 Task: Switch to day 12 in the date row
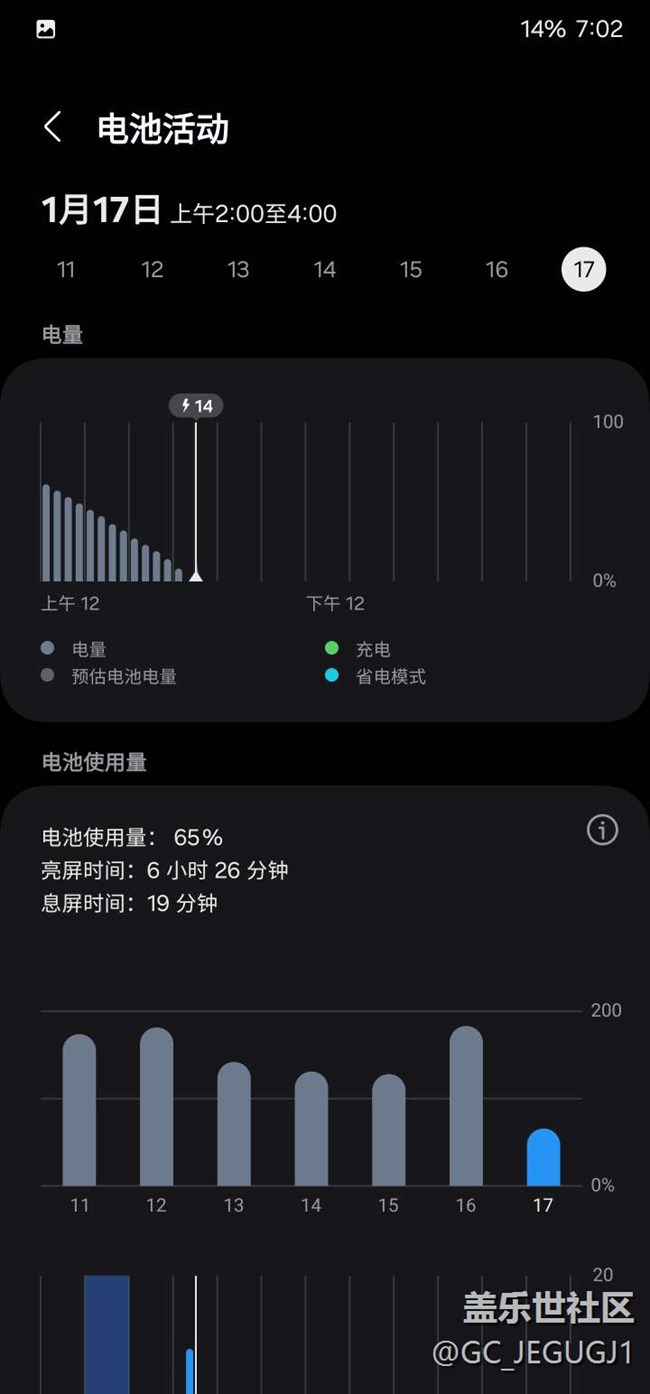pos(152,270)
